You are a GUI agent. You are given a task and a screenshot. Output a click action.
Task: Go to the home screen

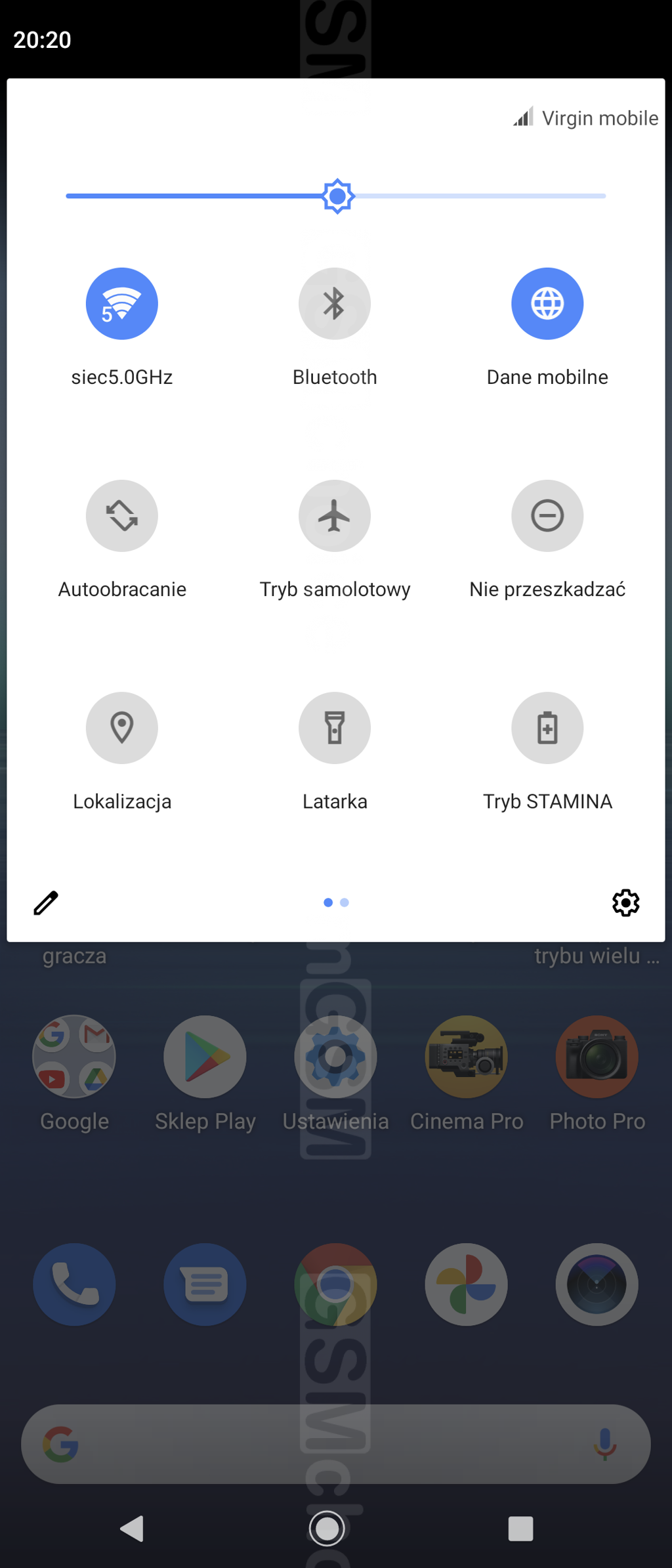[x=327, y=1529]
